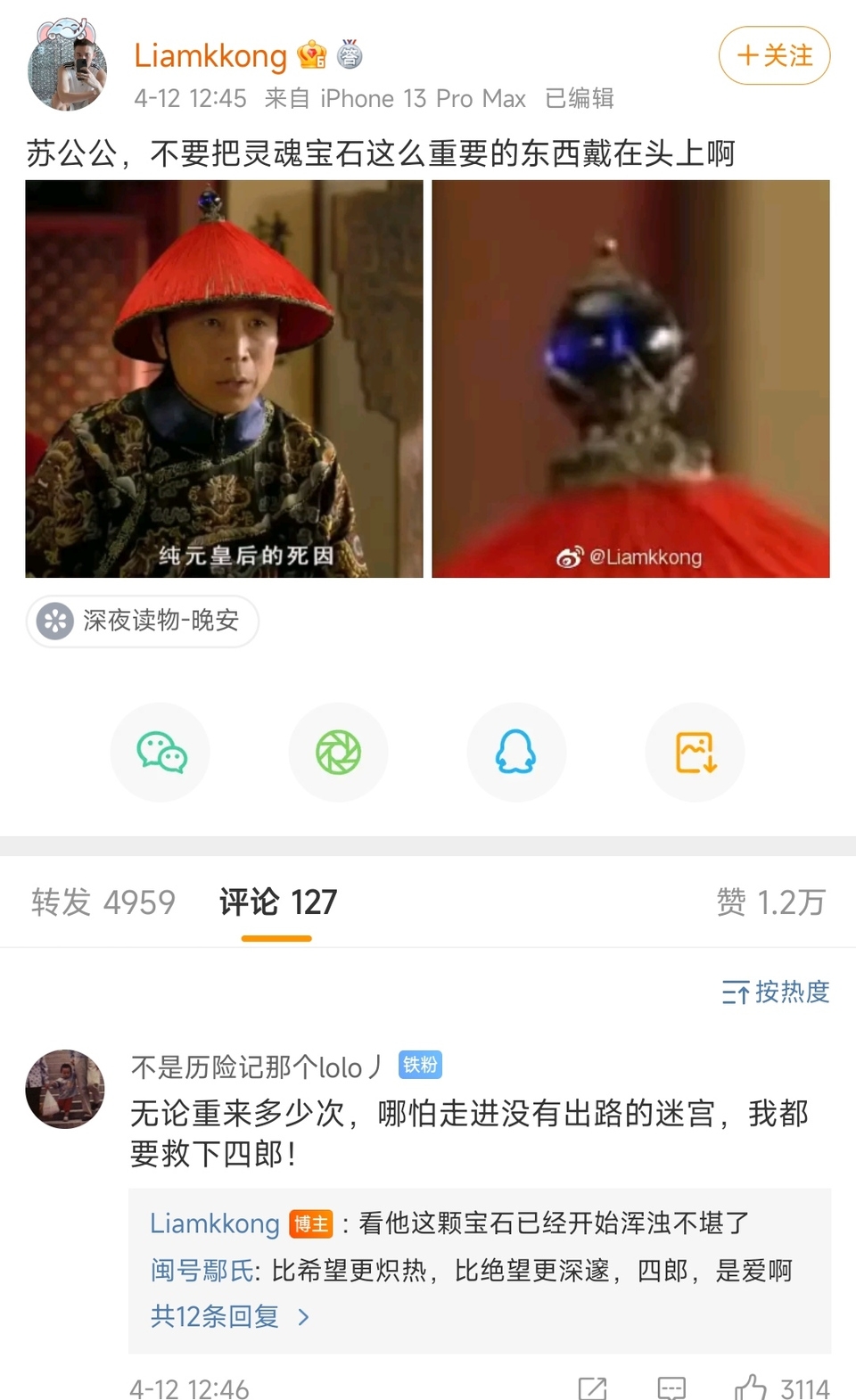Open commenter 不是历险记那个lolo's avatar

pos(65,1089)
